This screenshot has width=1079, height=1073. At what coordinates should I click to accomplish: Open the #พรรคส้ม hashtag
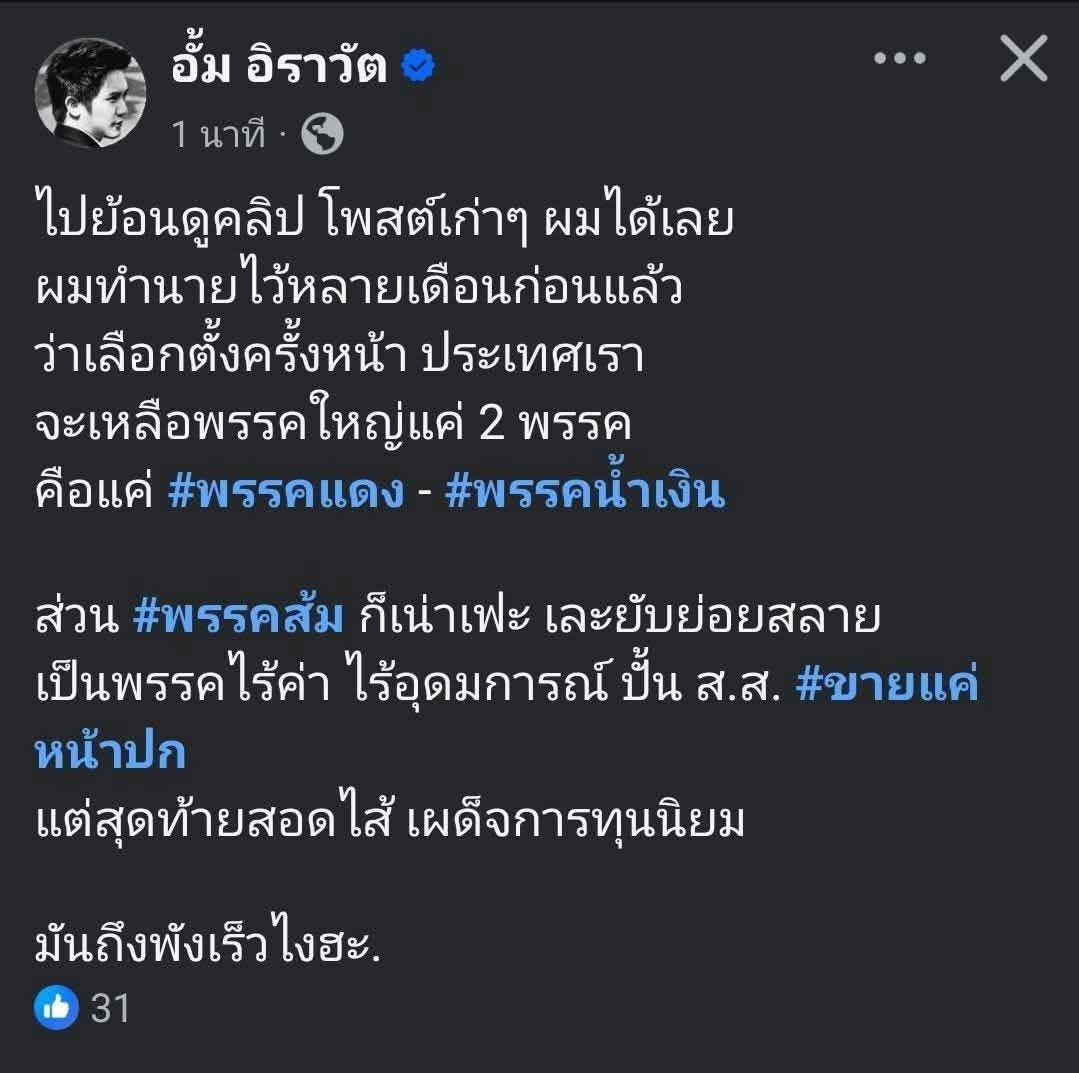pos(238,618)
